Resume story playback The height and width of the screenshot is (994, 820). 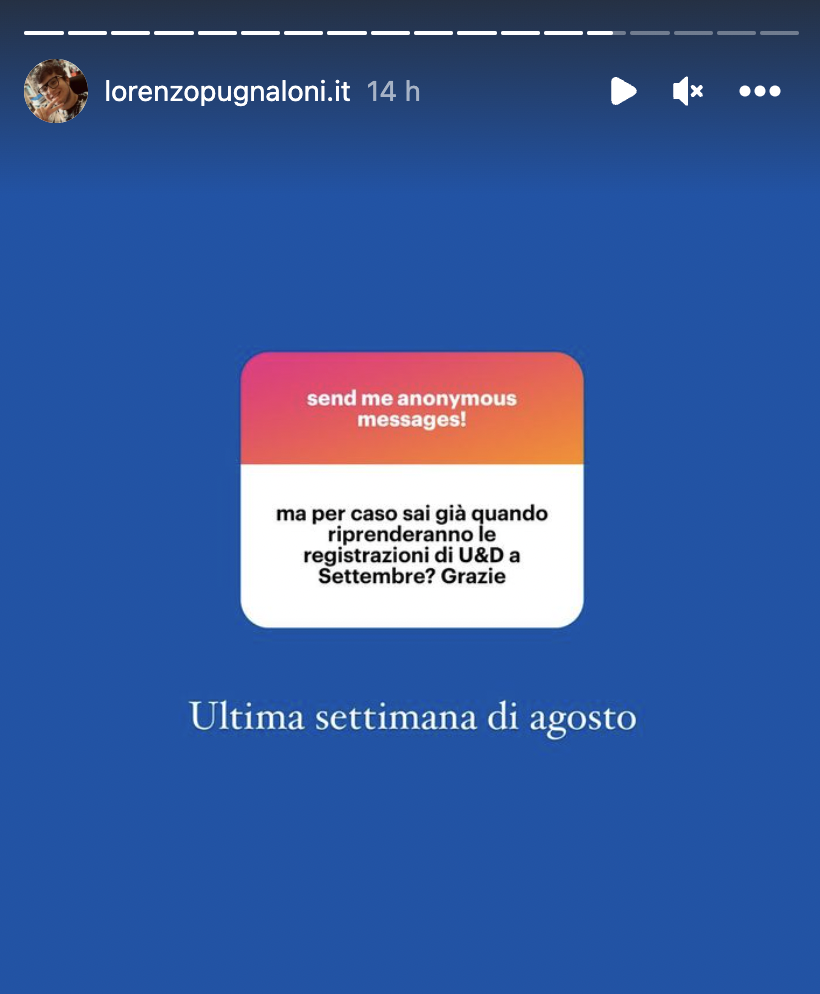pos(623,91)
